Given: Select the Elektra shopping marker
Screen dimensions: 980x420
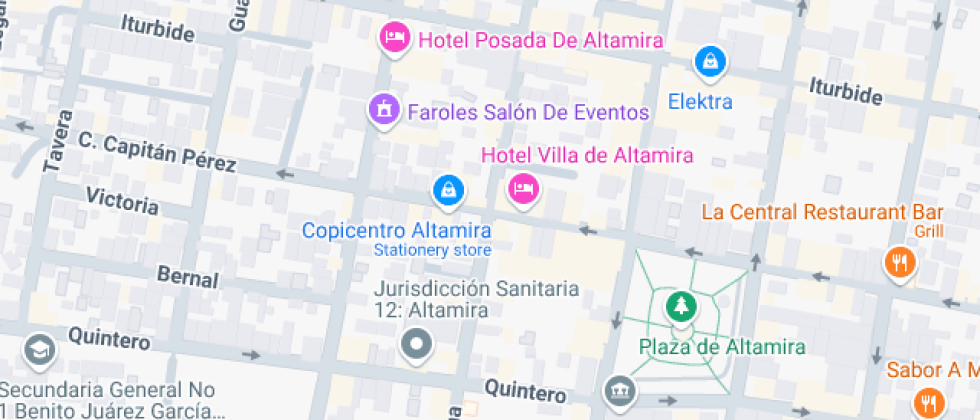Looking at the screenshot, I should [710, 62].
